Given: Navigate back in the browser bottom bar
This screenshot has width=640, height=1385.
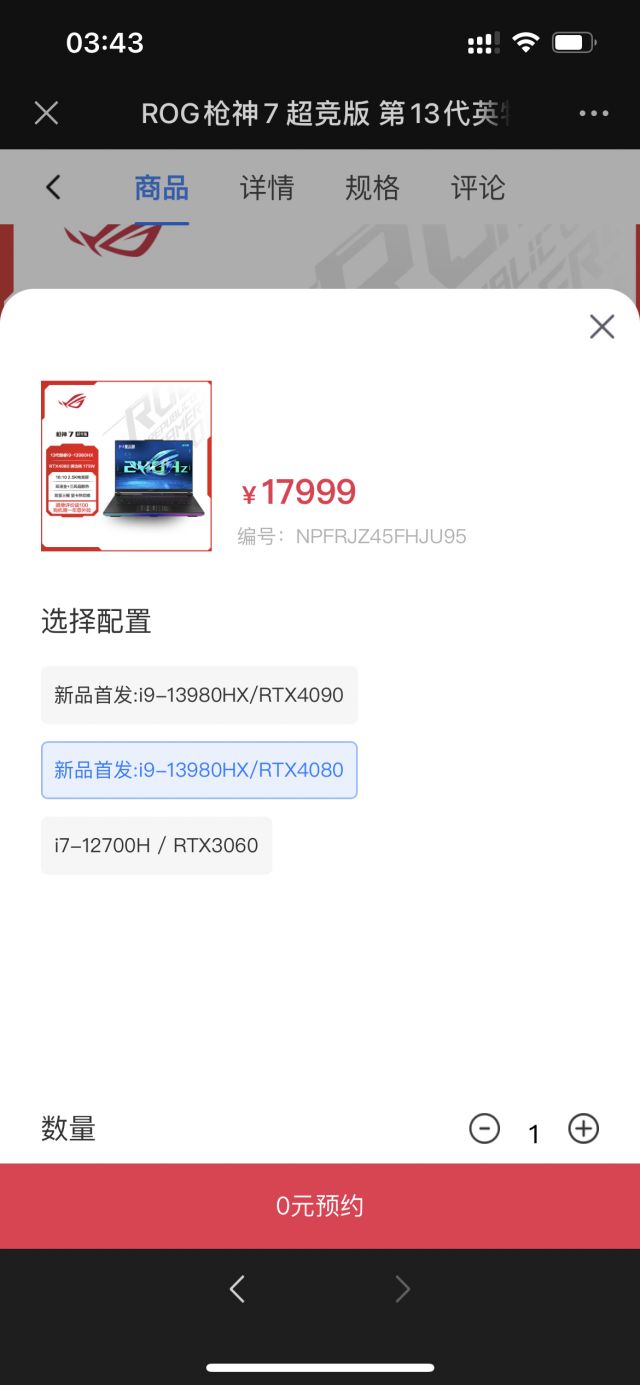Looking at the screenshot, I should pyautogui.click(x=237, y=1290).
